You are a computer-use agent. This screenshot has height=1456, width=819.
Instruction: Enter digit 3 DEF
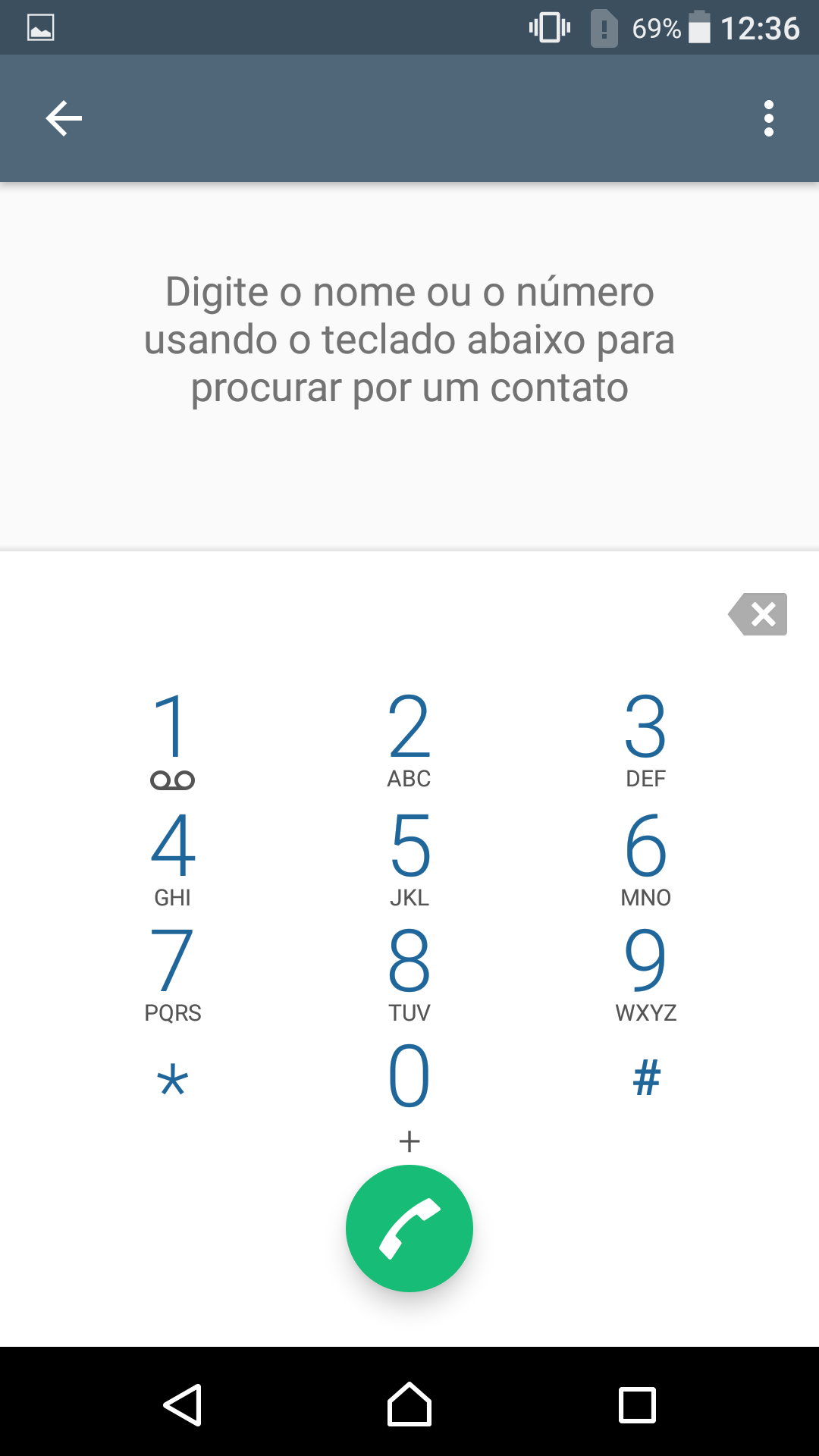646,741
